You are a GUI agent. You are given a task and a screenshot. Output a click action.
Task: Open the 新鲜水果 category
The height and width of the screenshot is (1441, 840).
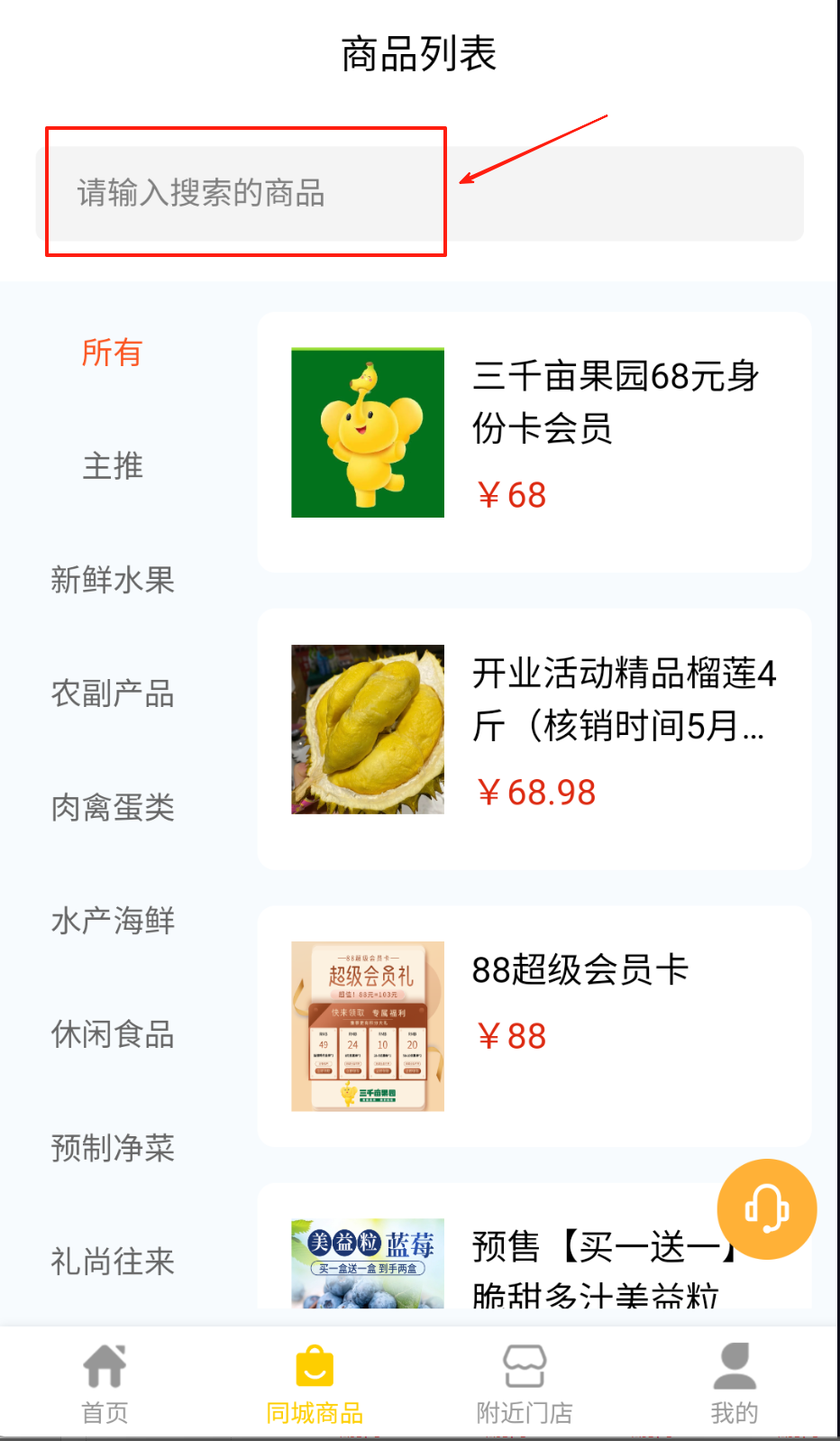pos(113,580)
